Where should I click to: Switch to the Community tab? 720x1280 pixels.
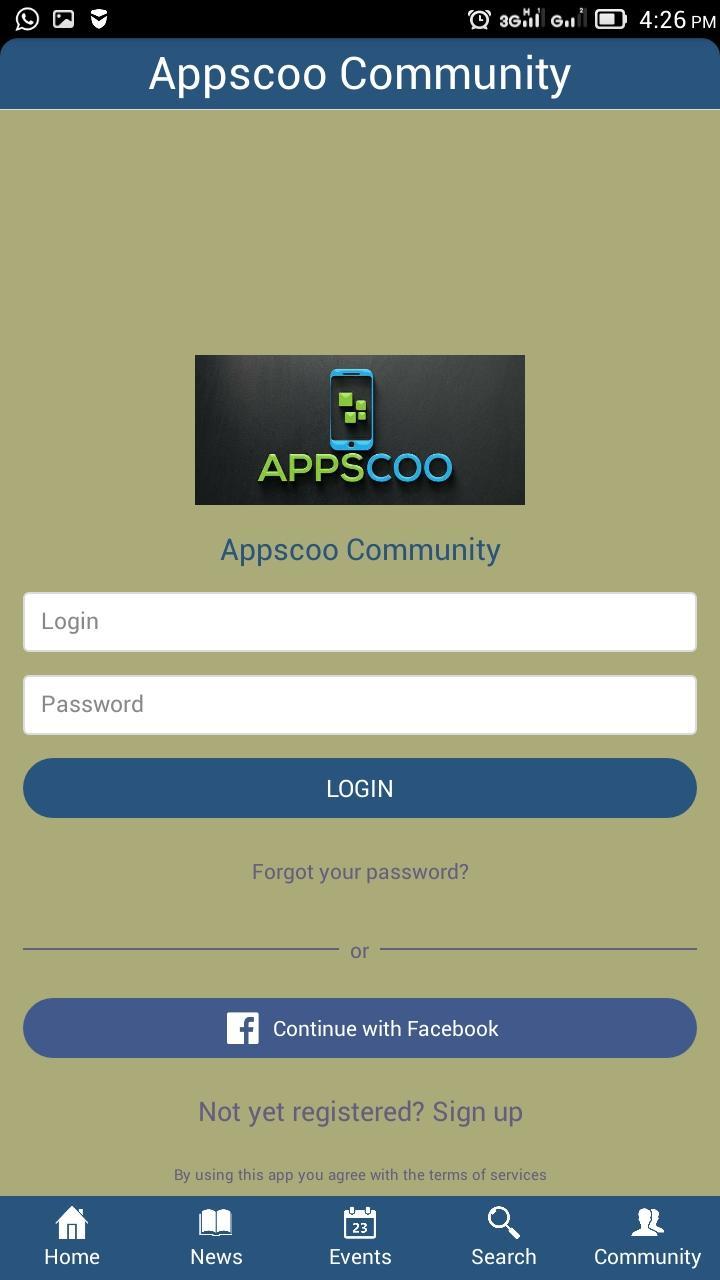point(647,1237)
